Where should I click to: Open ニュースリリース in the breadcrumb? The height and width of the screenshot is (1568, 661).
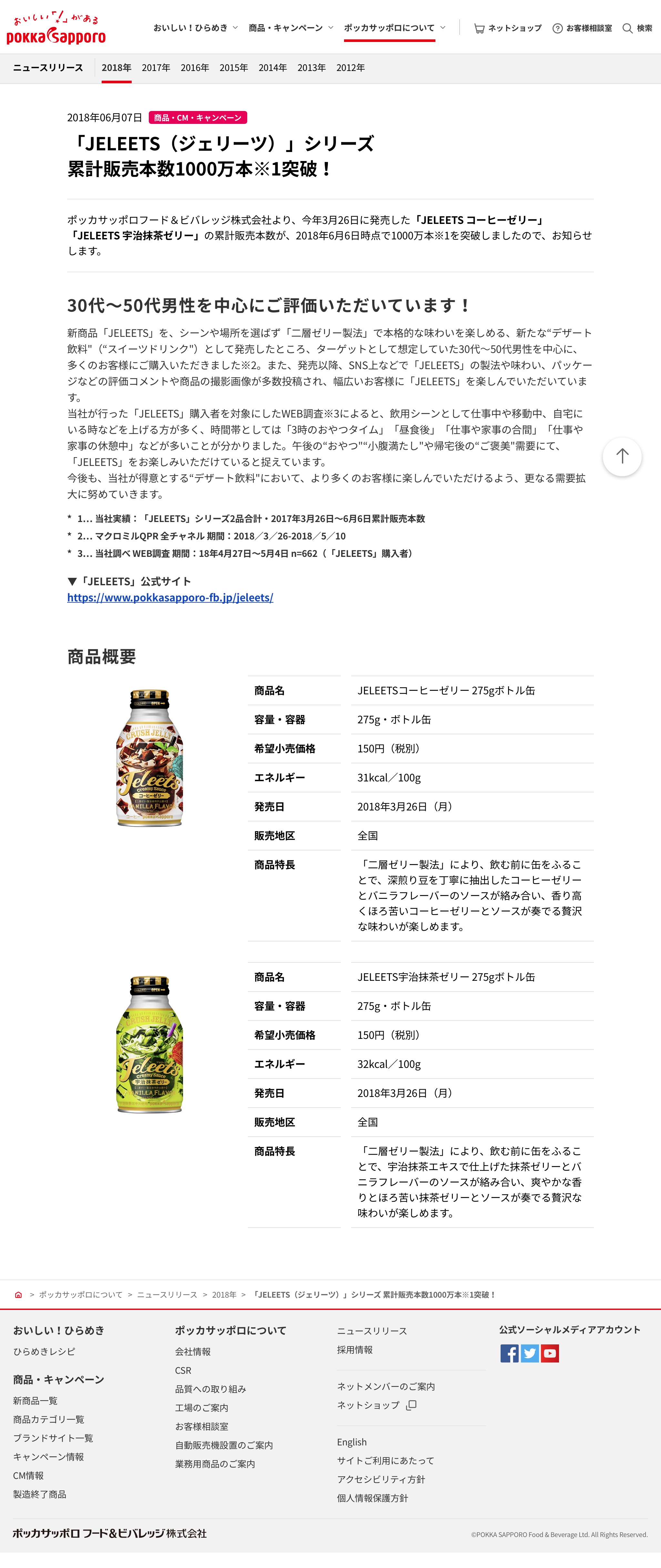[167, 1295]
